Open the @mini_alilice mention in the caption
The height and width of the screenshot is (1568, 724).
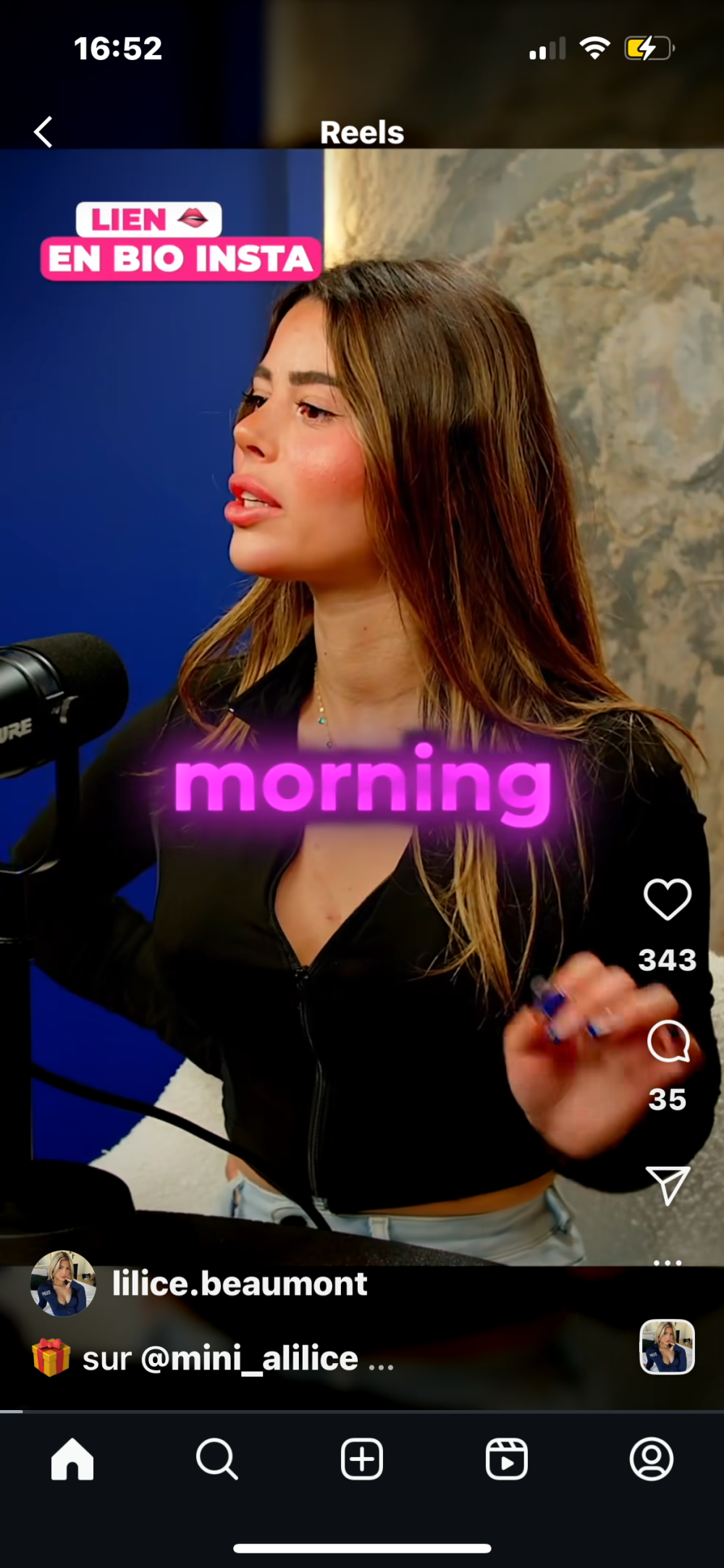pos(250,1359)
